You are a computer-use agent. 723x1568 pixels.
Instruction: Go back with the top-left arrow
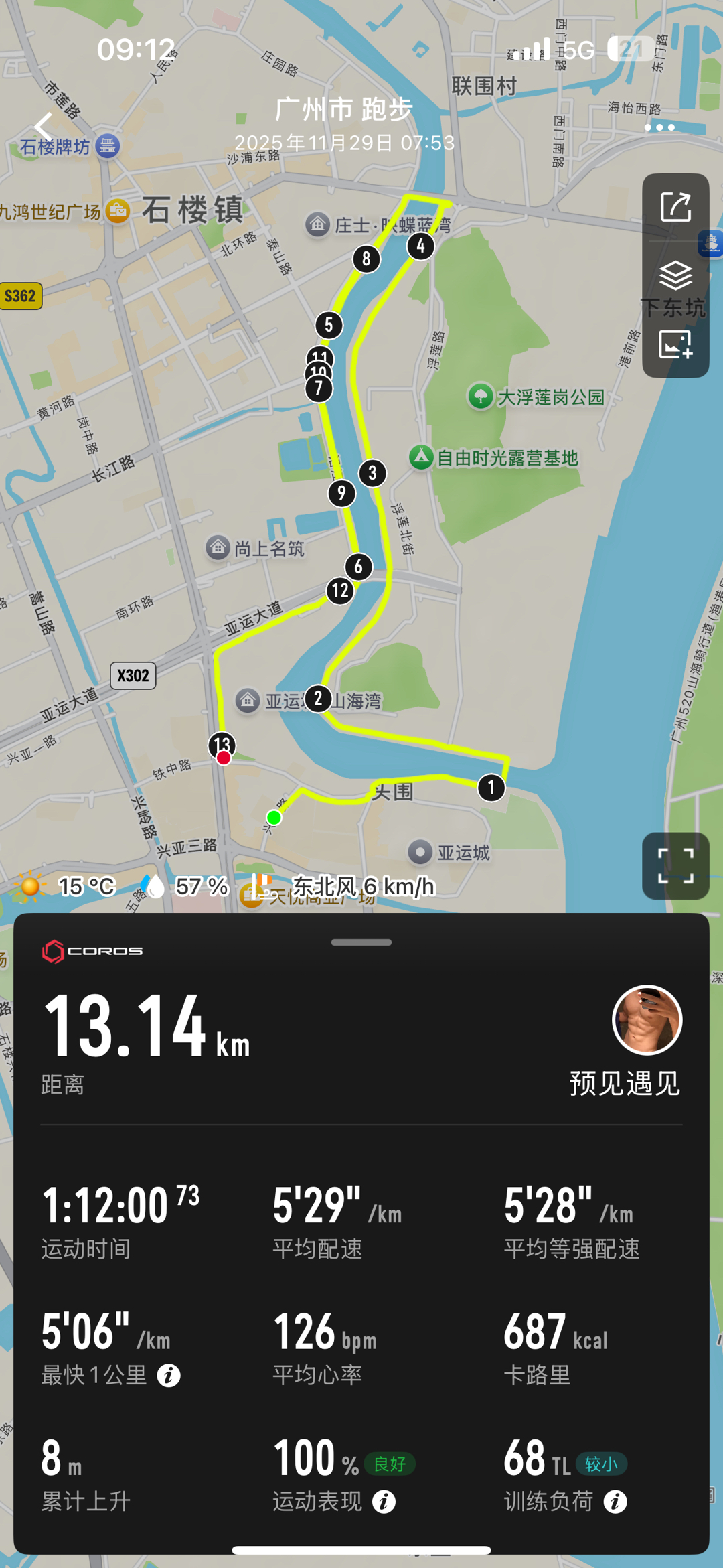[44, 126]
